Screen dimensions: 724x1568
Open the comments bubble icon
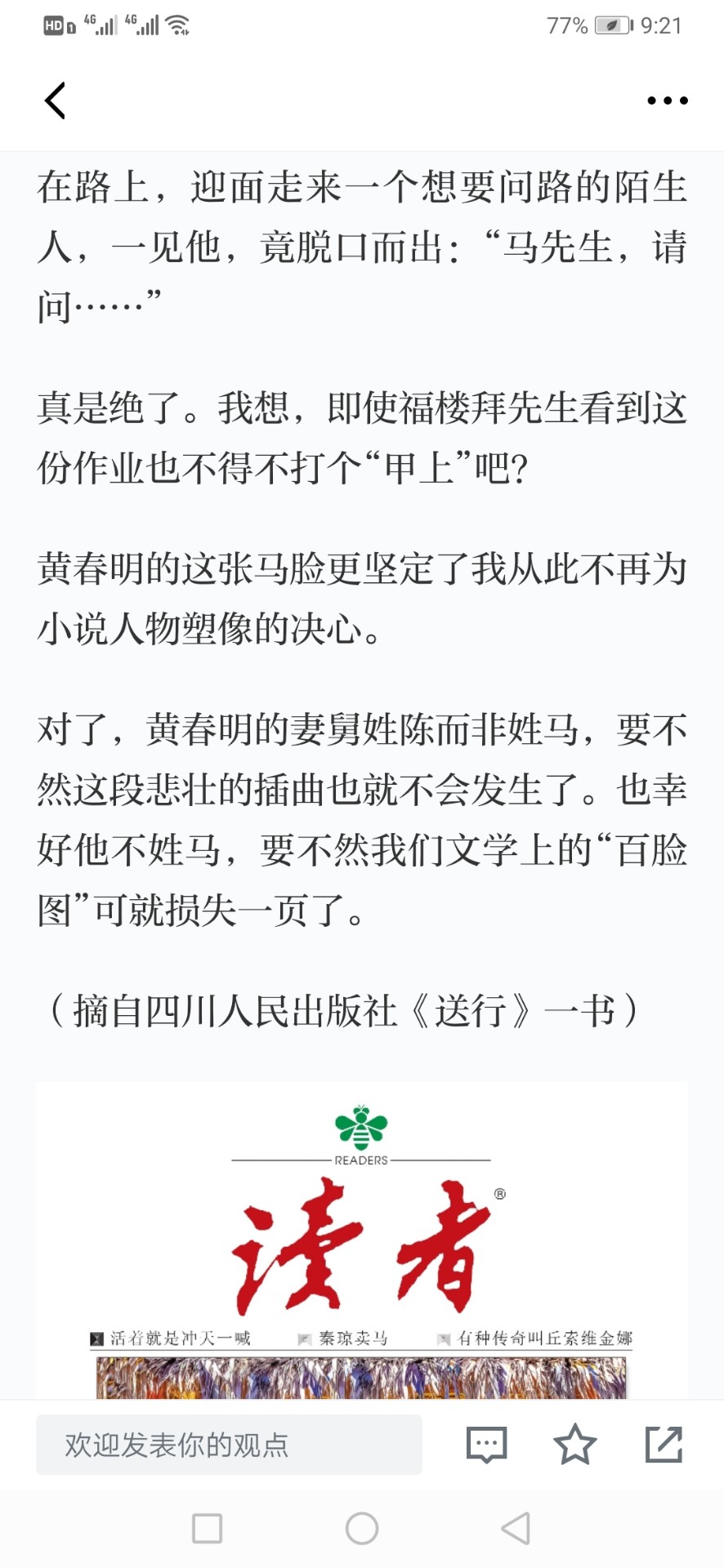tap(487, 1445)
